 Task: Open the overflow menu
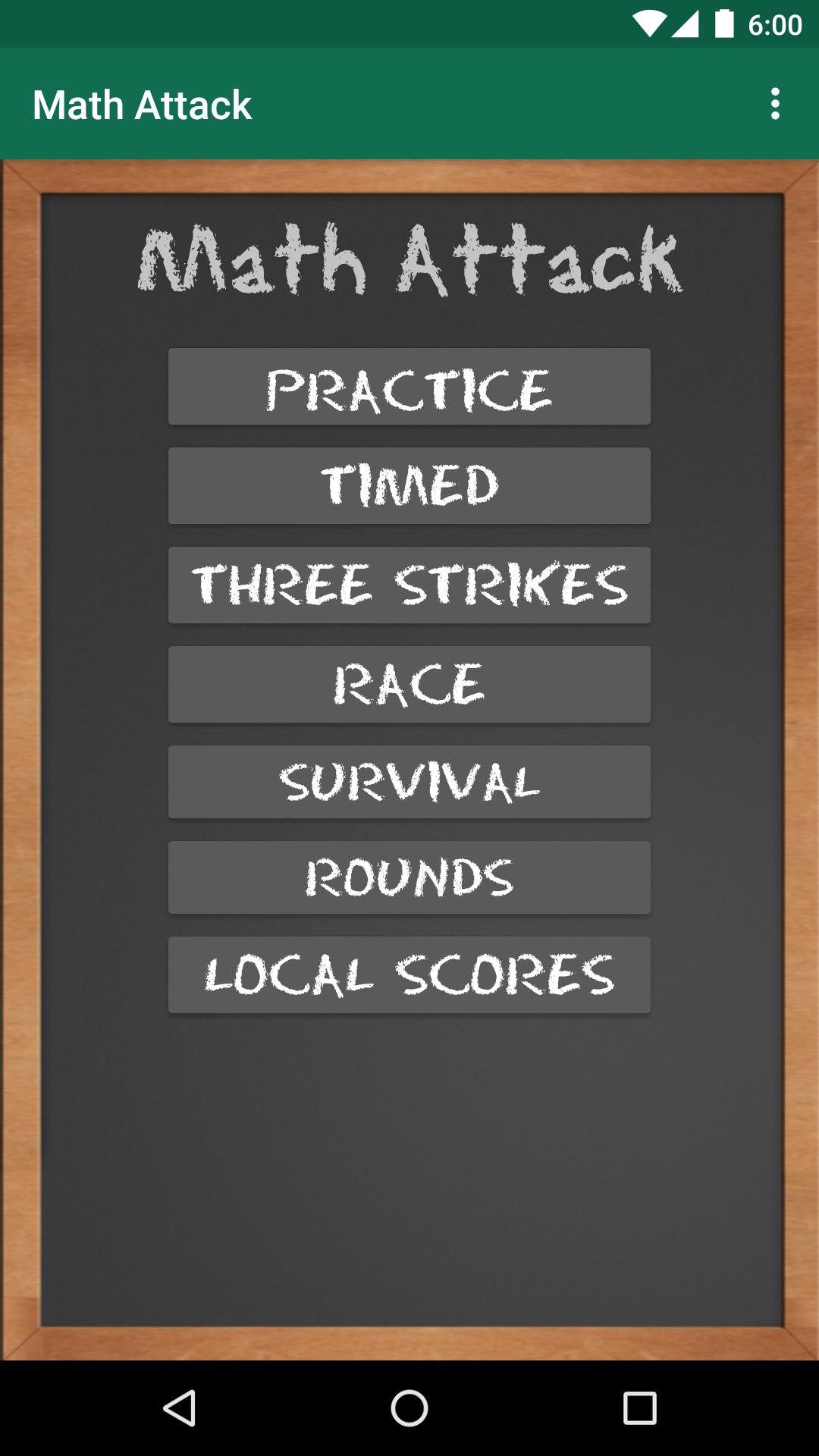(774, 104)
